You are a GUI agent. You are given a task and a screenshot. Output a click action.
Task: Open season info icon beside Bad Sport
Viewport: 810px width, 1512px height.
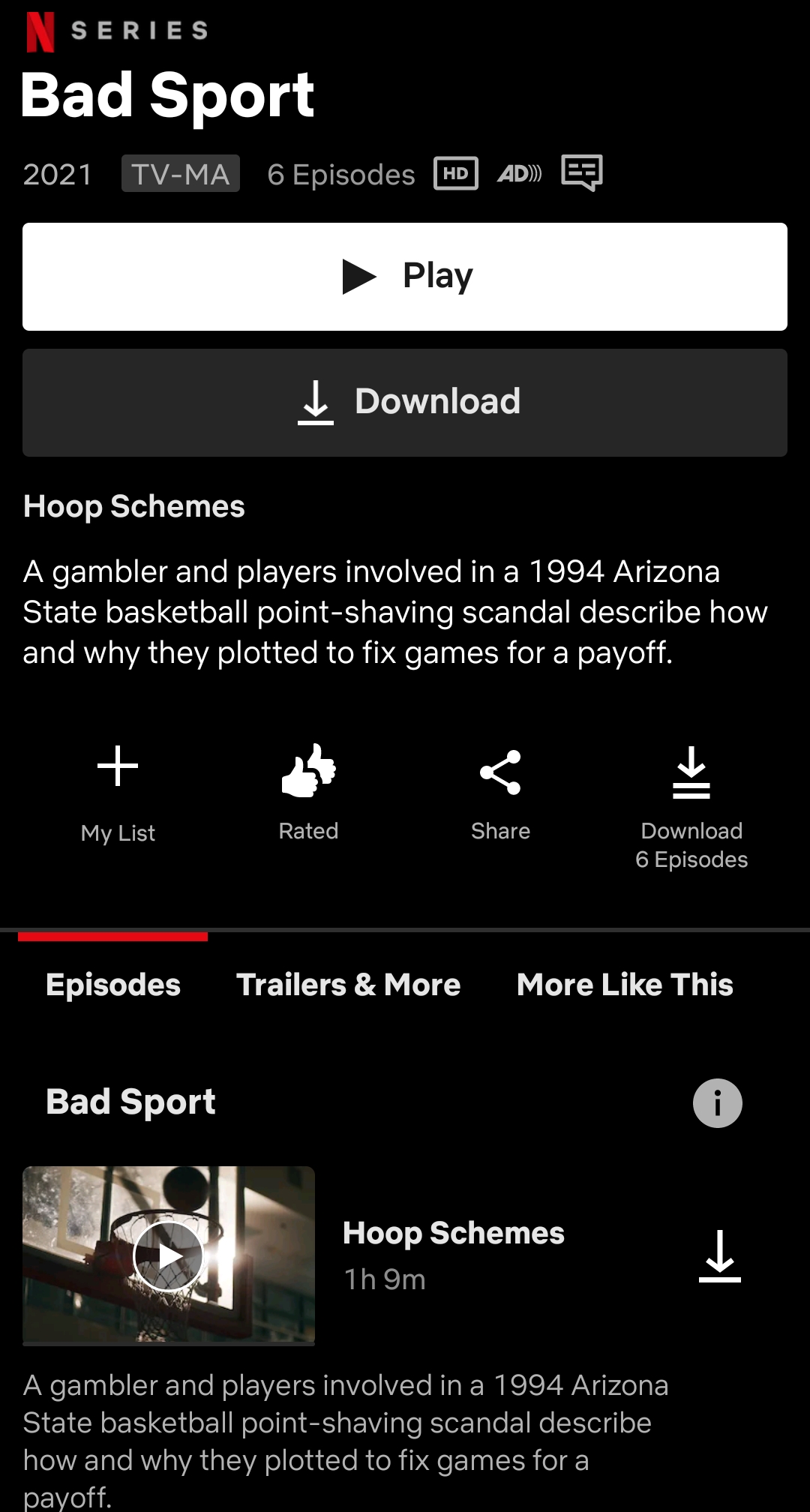[717, 1103]
